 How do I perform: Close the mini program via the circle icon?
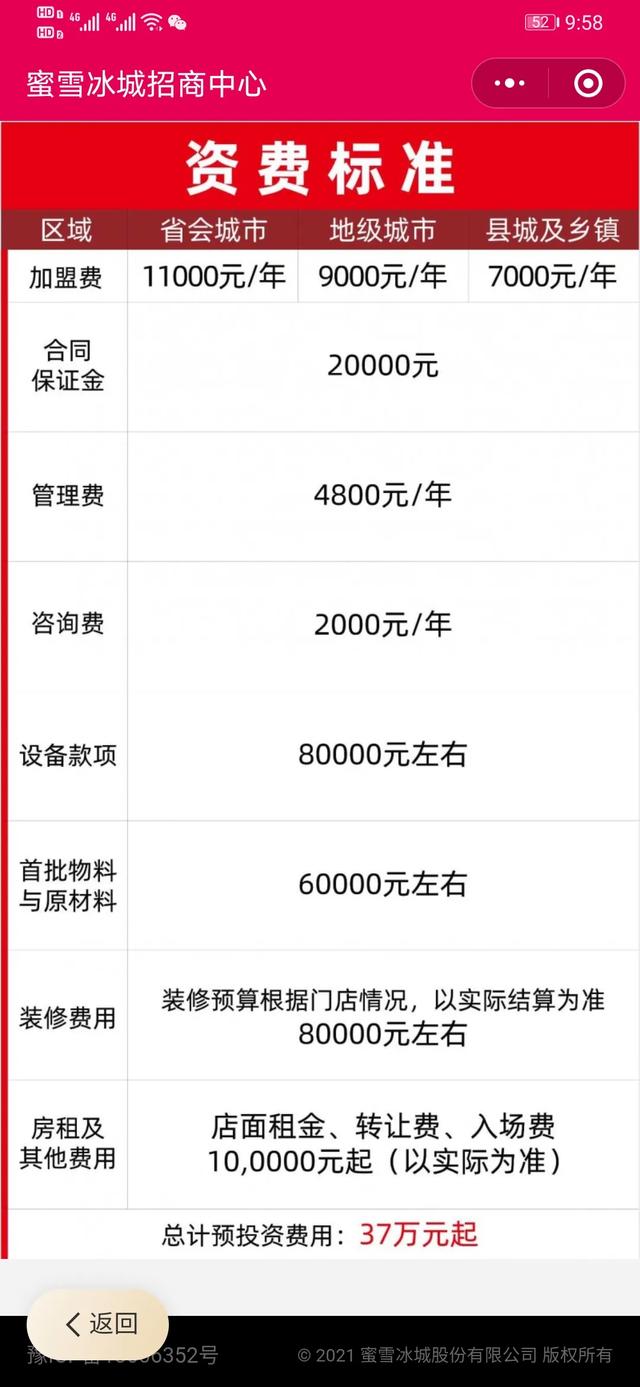tap(588, 83)
